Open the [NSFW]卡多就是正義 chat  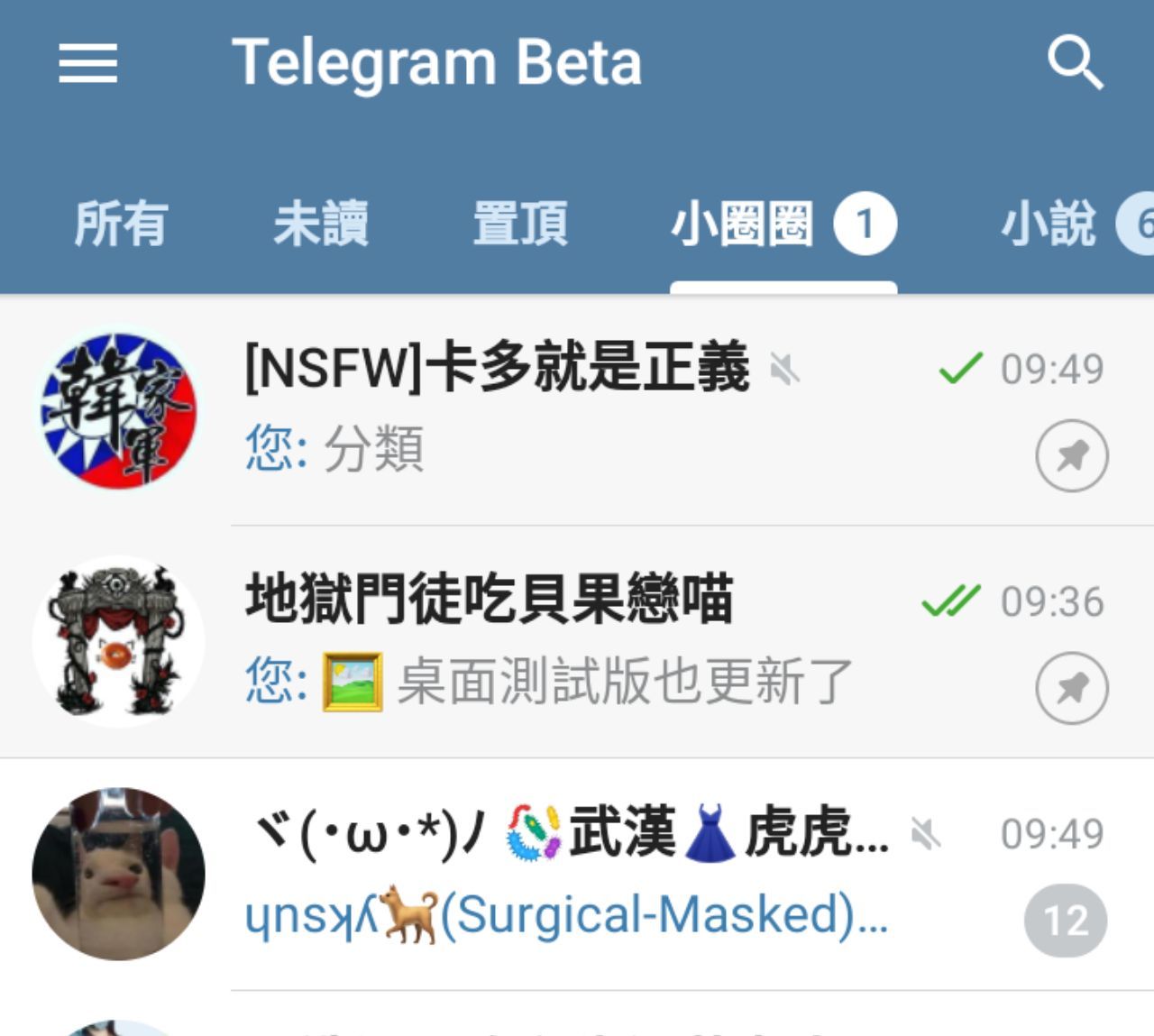[x=577, y=410]
